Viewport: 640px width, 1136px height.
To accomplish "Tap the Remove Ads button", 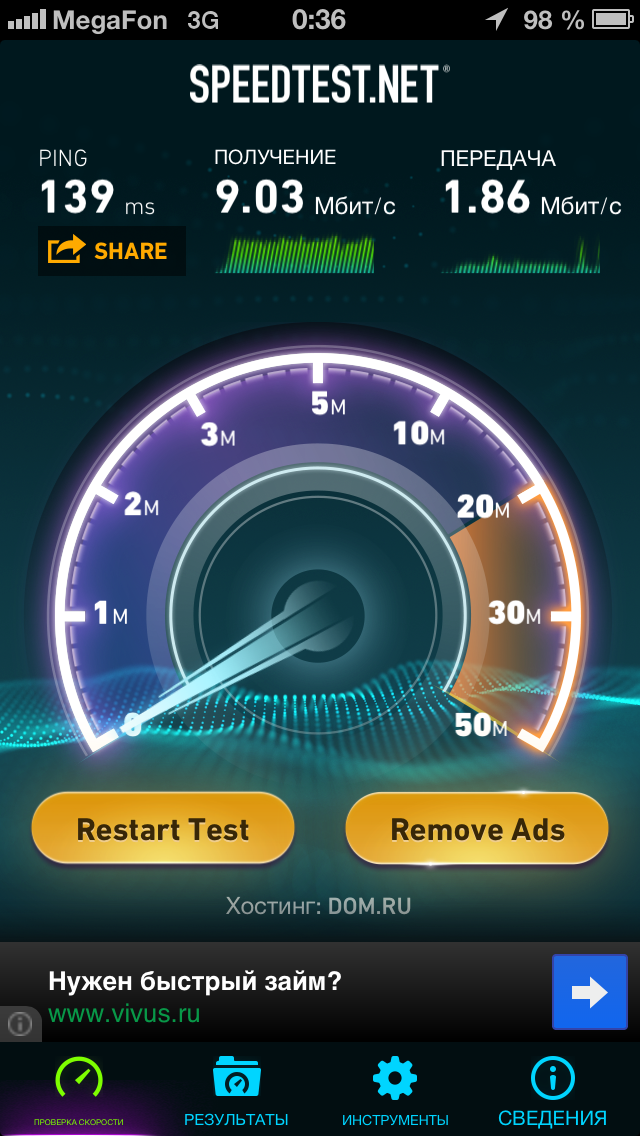I will coord(477,830).
